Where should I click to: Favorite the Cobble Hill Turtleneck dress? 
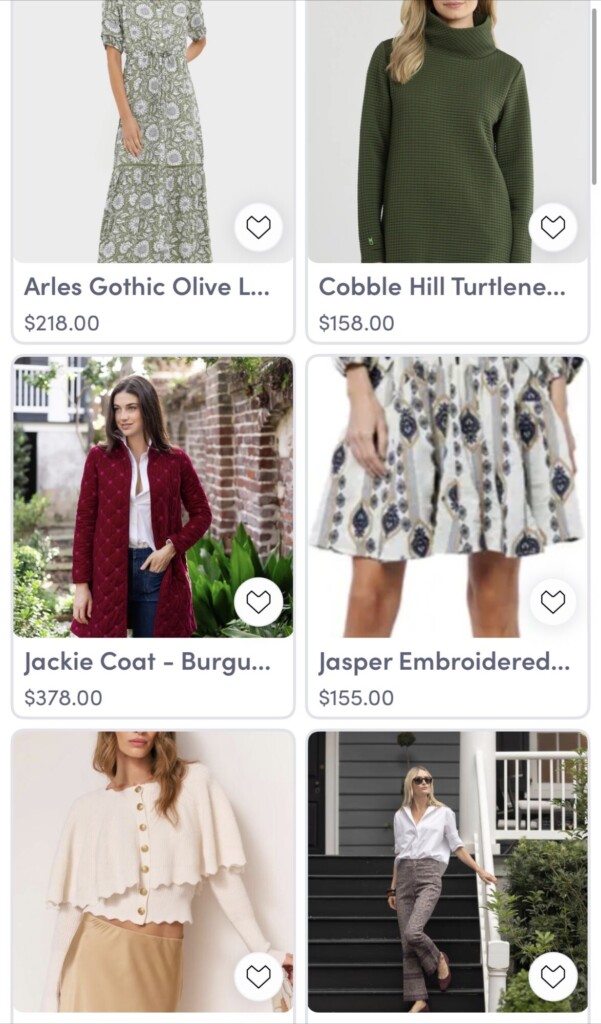click(x=553, y=227)
